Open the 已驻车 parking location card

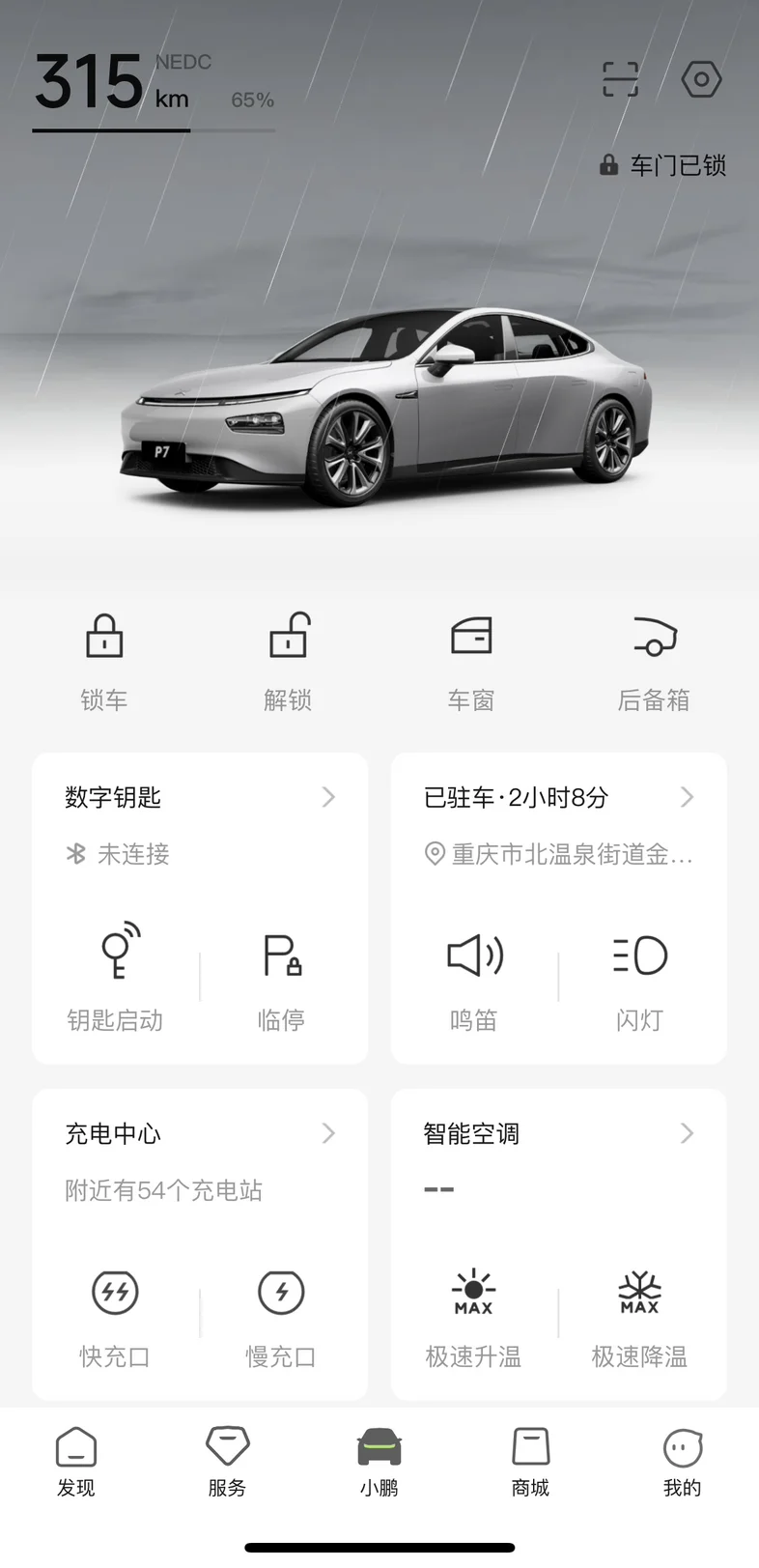tap(558, 798)
